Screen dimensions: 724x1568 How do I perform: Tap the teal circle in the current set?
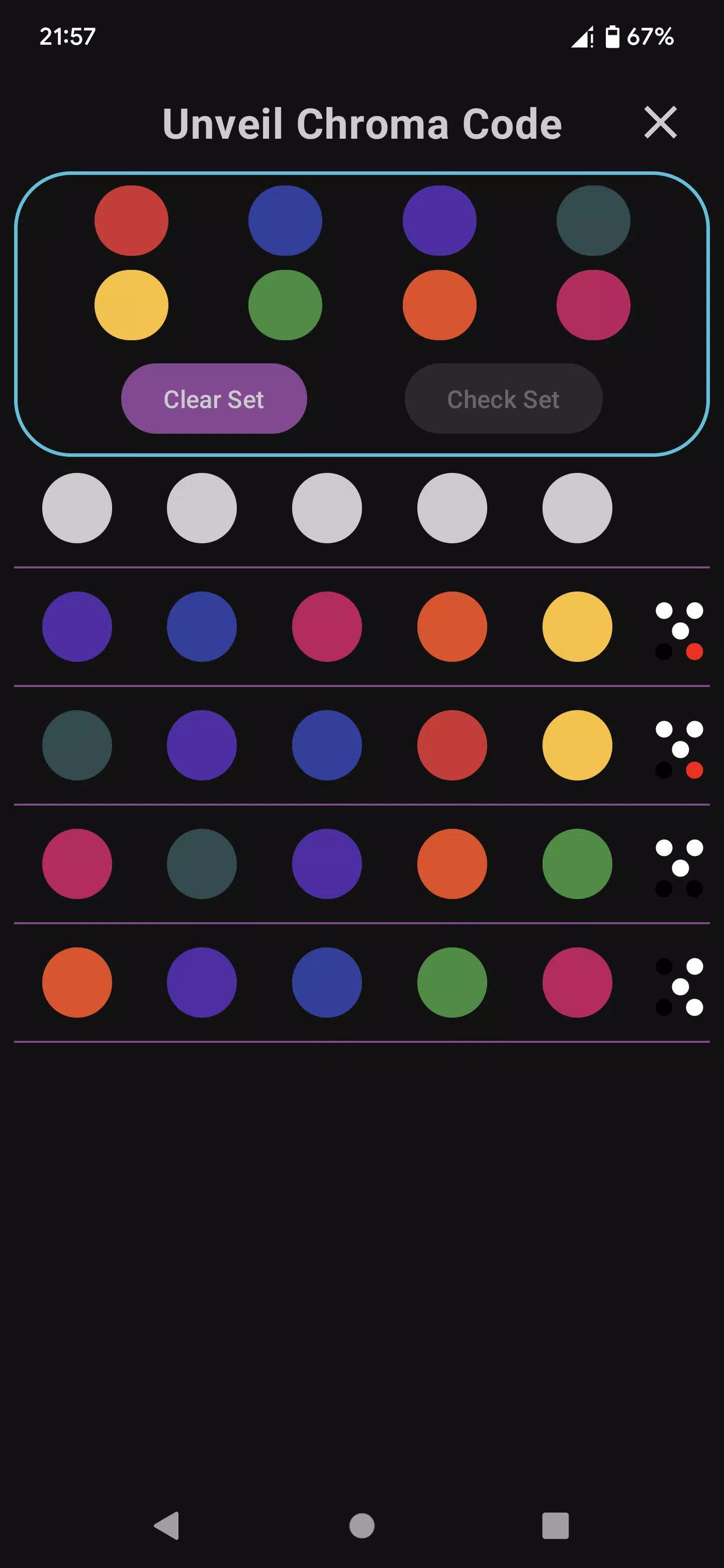[594, 220]
